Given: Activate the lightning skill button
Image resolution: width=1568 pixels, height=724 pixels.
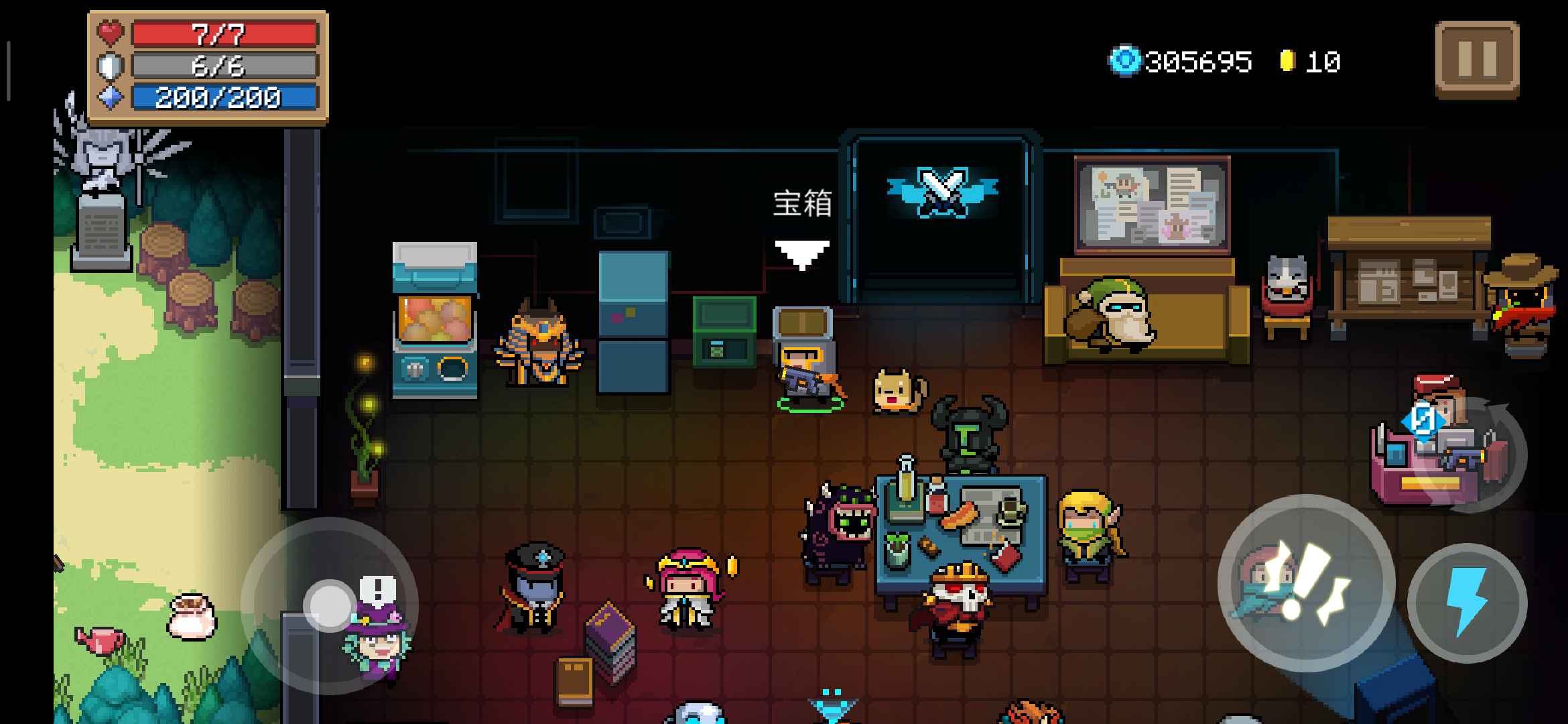Looking at the screenshot, I should click(1467, 603).
